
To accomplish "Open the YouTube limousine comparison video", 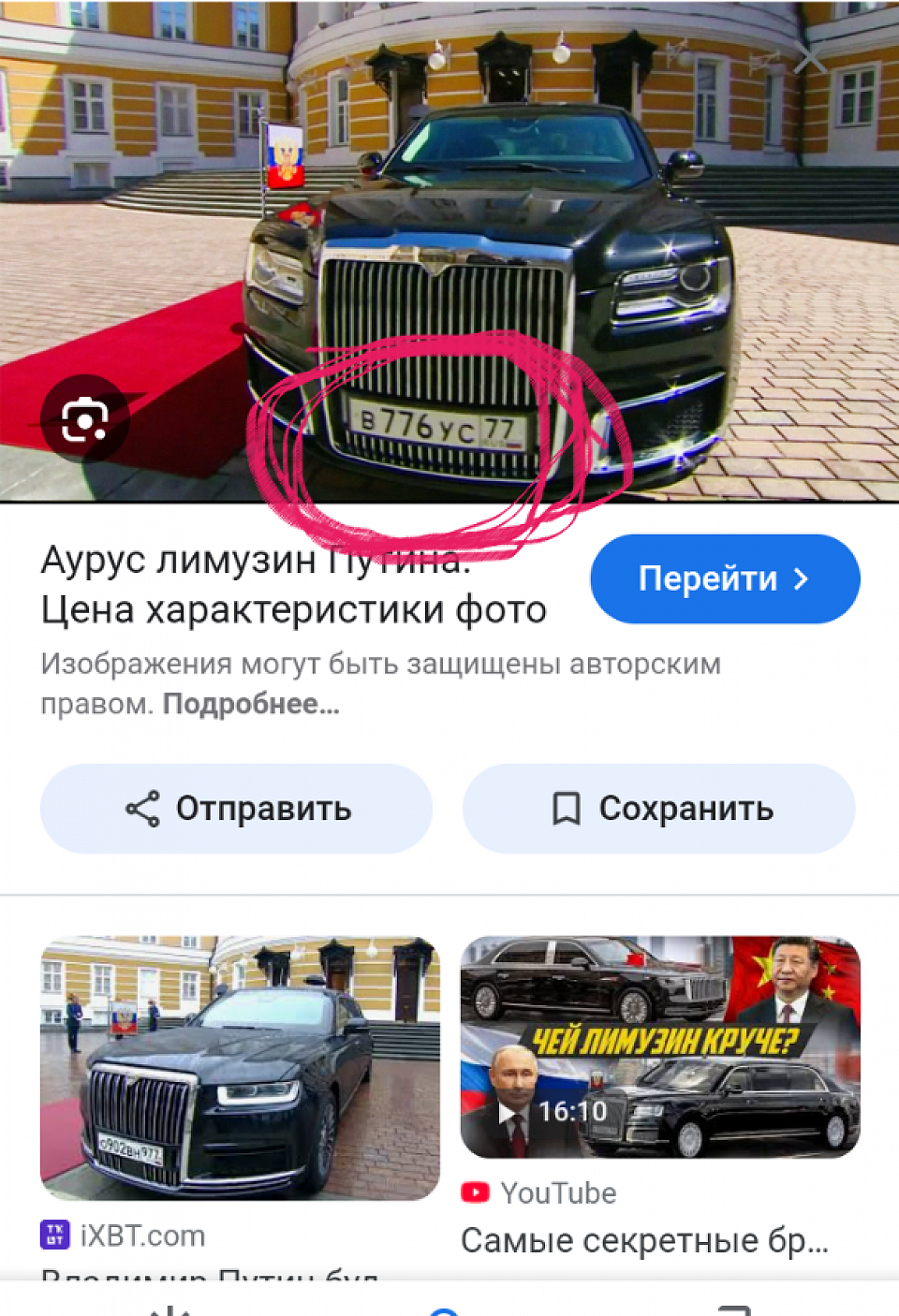I will (659, 1047).
